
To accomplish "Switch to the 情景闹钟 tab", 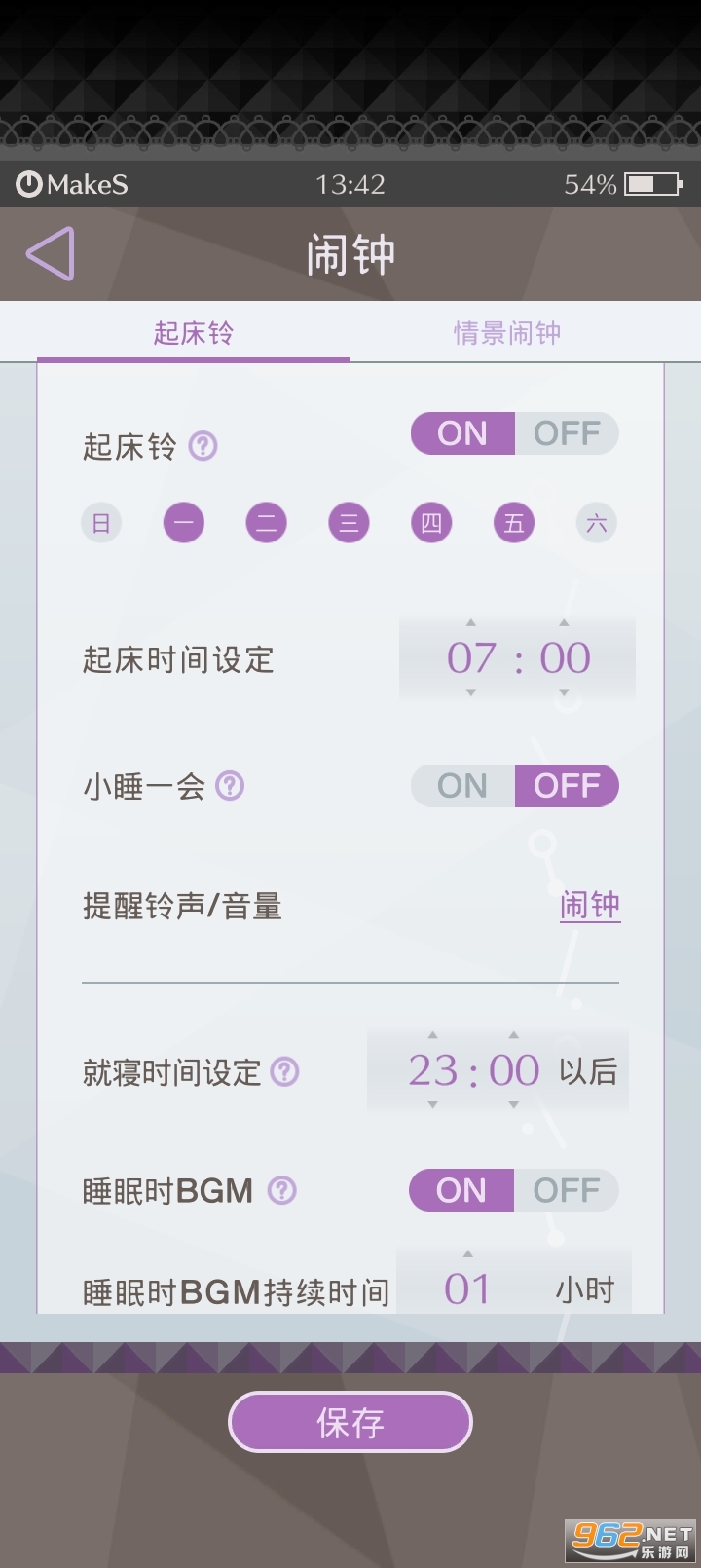I will click(x=506, y=333).
